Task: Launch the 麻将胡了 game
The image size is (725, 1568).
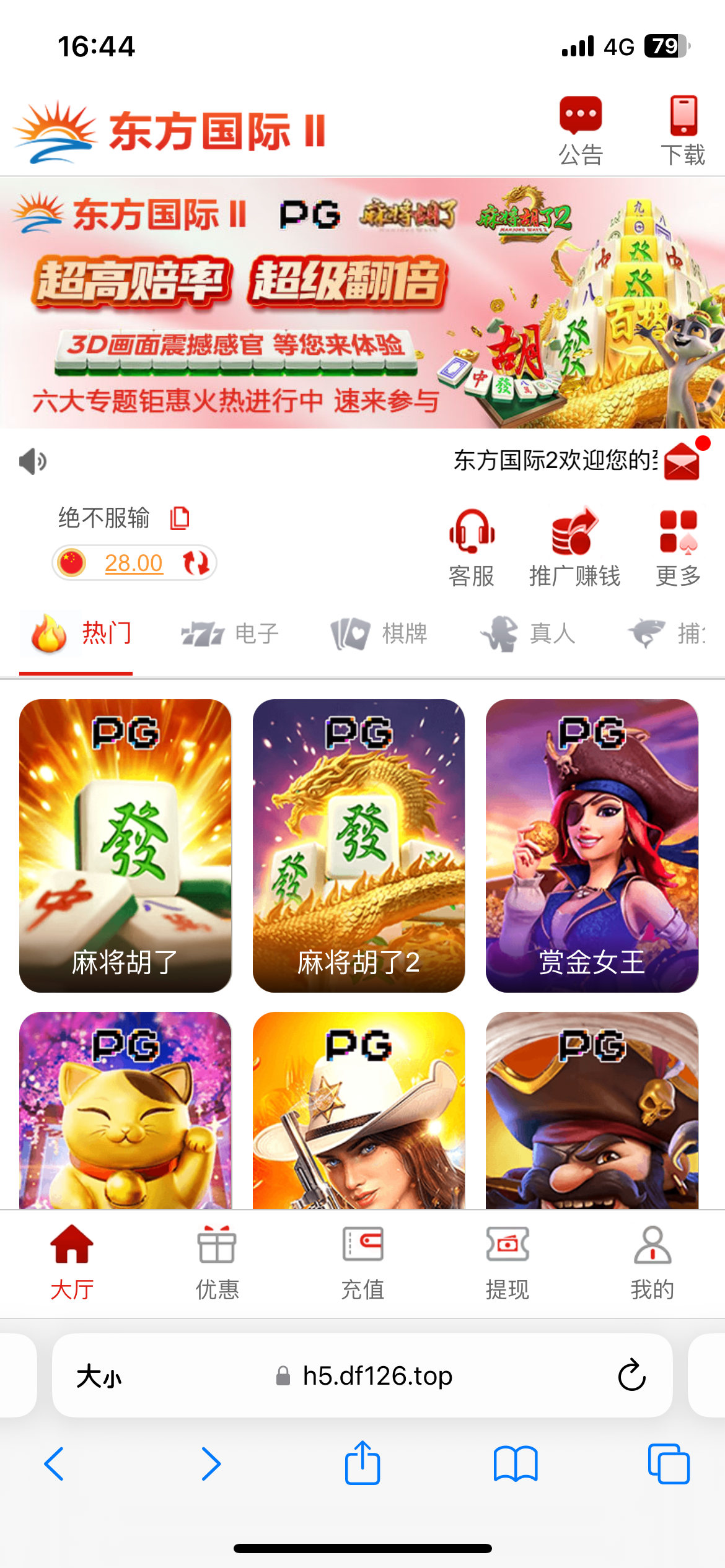Action: [x=125, y=845]
